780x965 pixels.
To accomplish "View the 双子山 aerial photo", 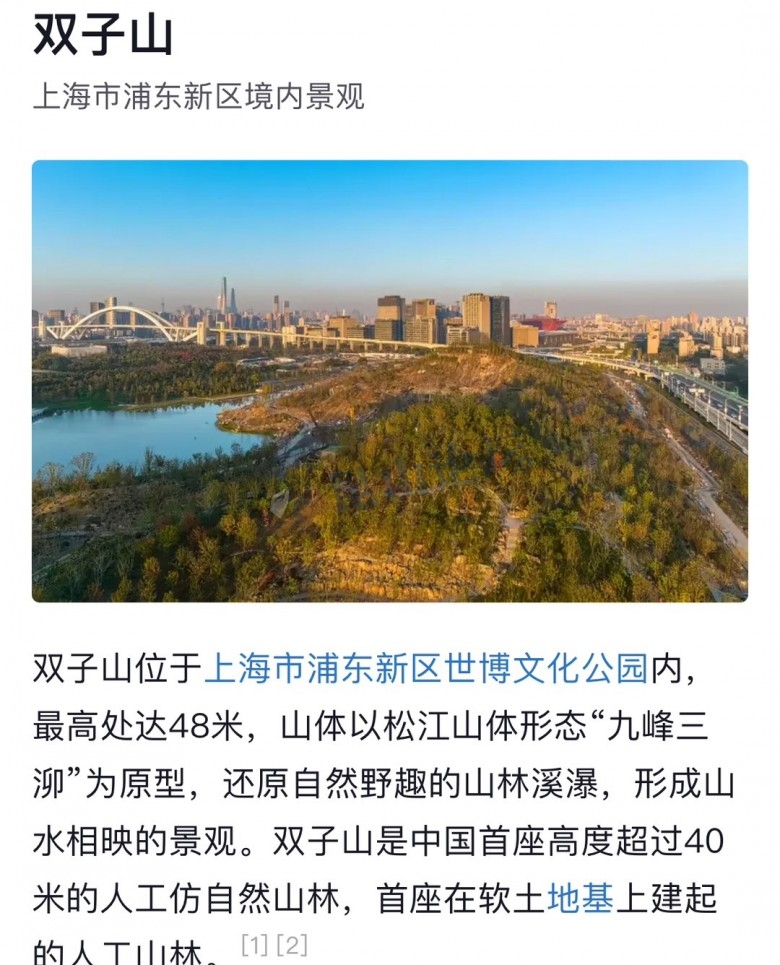I will tap(390, 381).
